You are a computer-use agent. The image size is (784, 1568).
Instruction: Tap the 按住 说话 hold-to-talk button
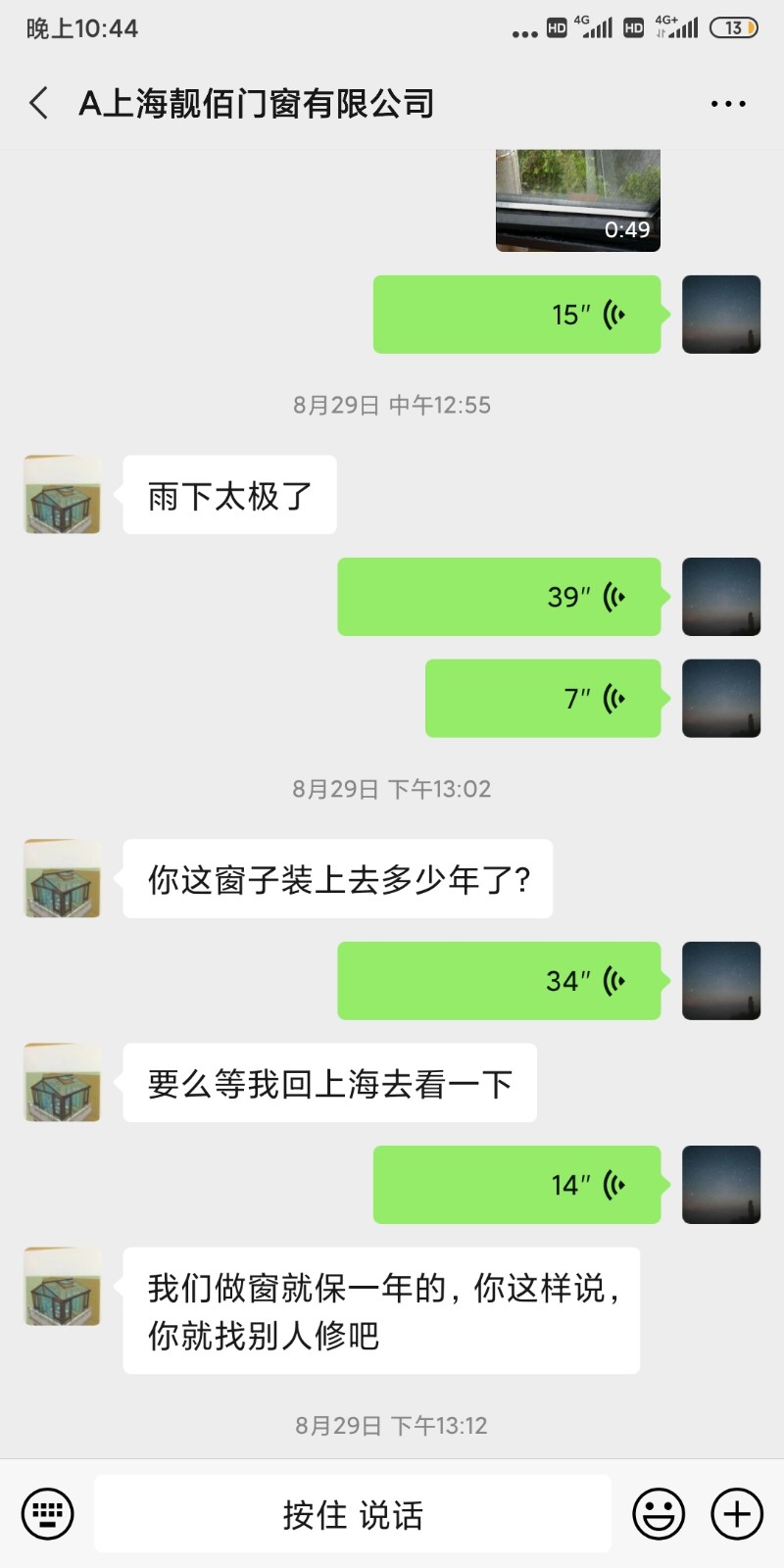pyautogui.click(x=353, y=1514)
